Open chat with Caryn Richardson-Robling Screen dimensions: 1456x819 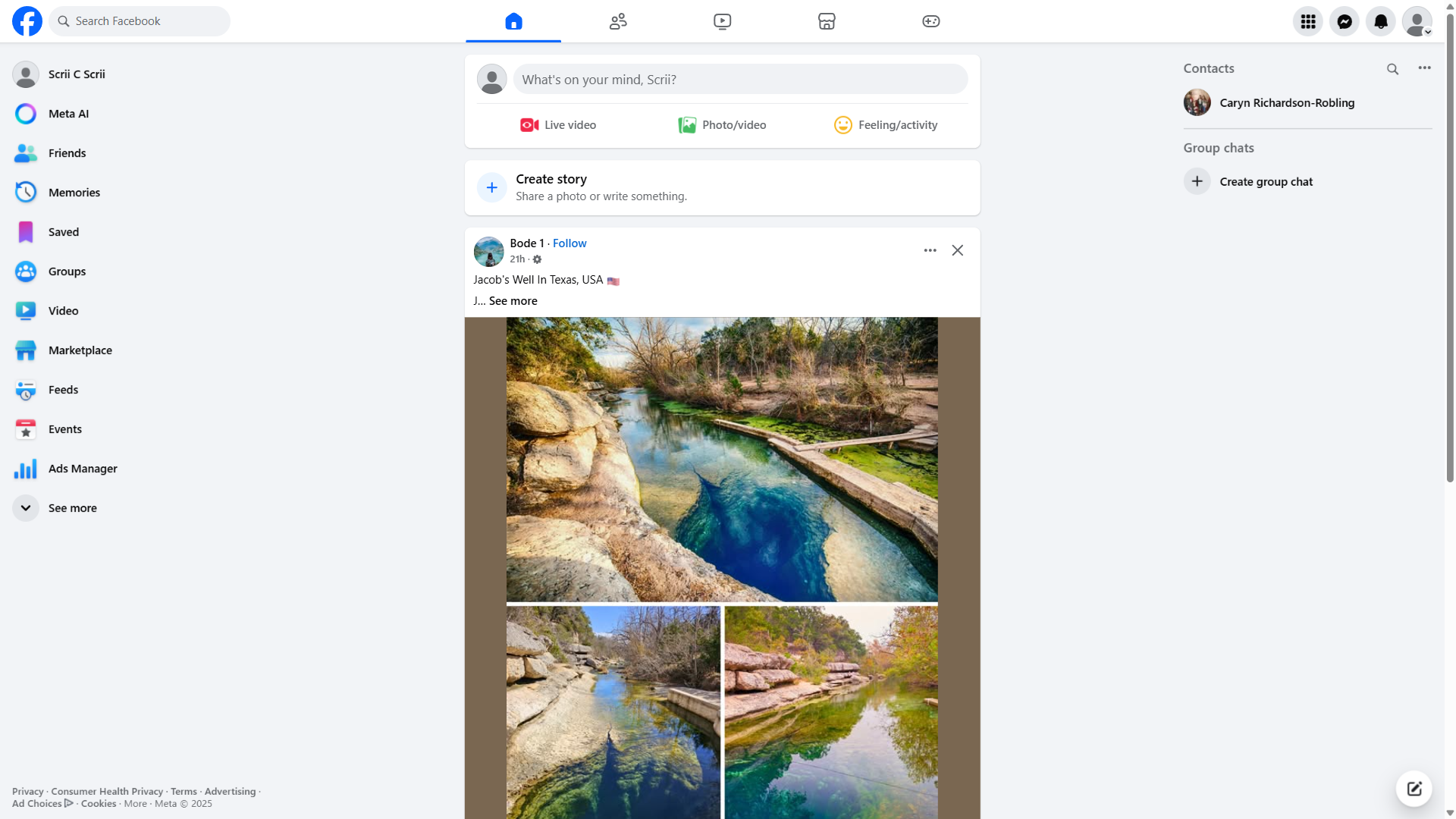1286,103
